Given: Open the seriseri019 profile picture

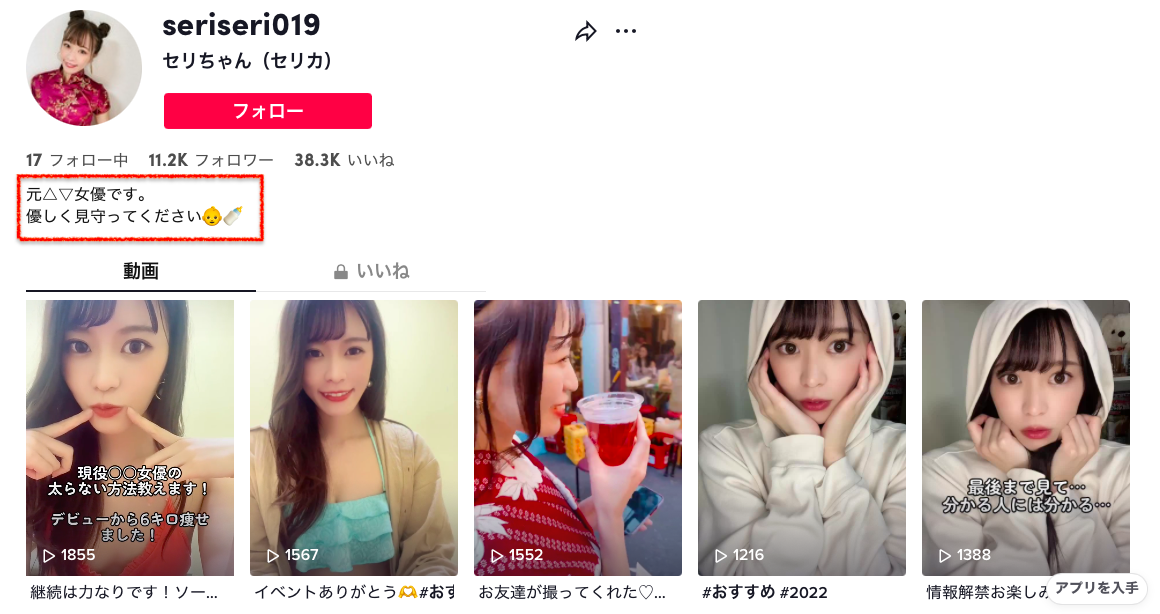Looking at the screenshot, I should (x=84, y=68).
